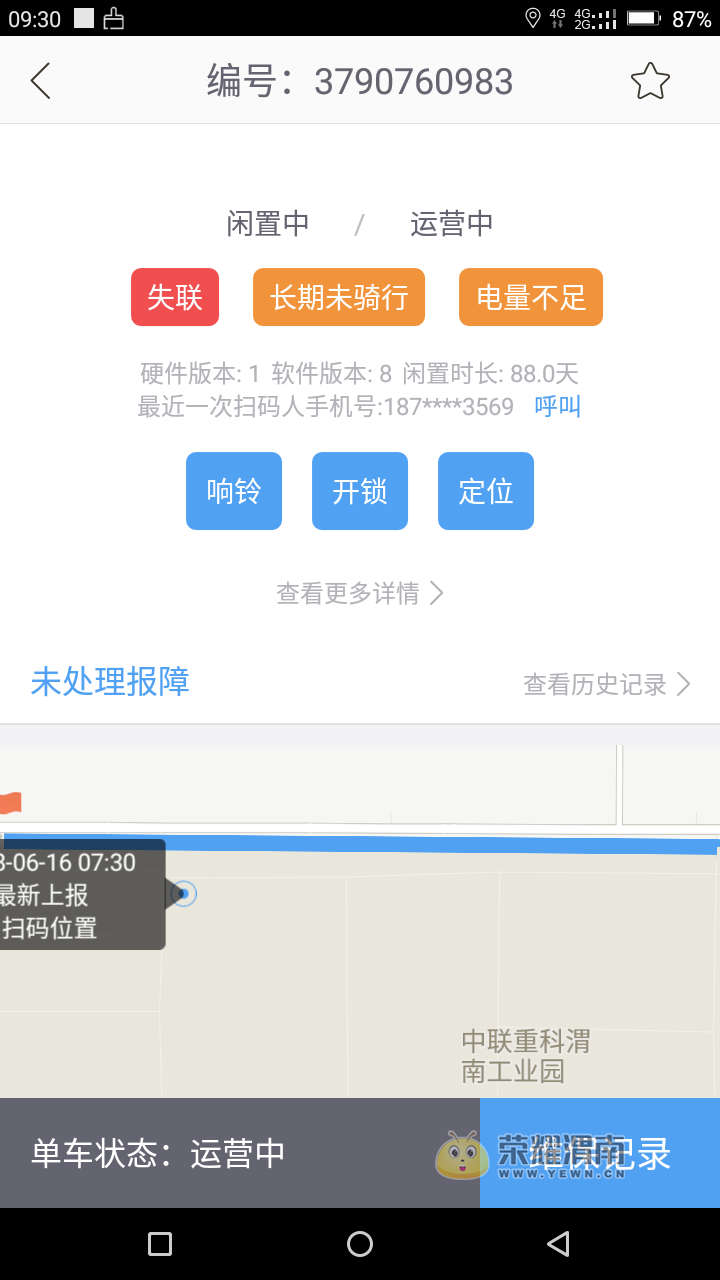Viewport: 720px width, 1280px height.
Task: Tap the 单车状态 运营中 status bar
Action: (x=240, y=1153)
